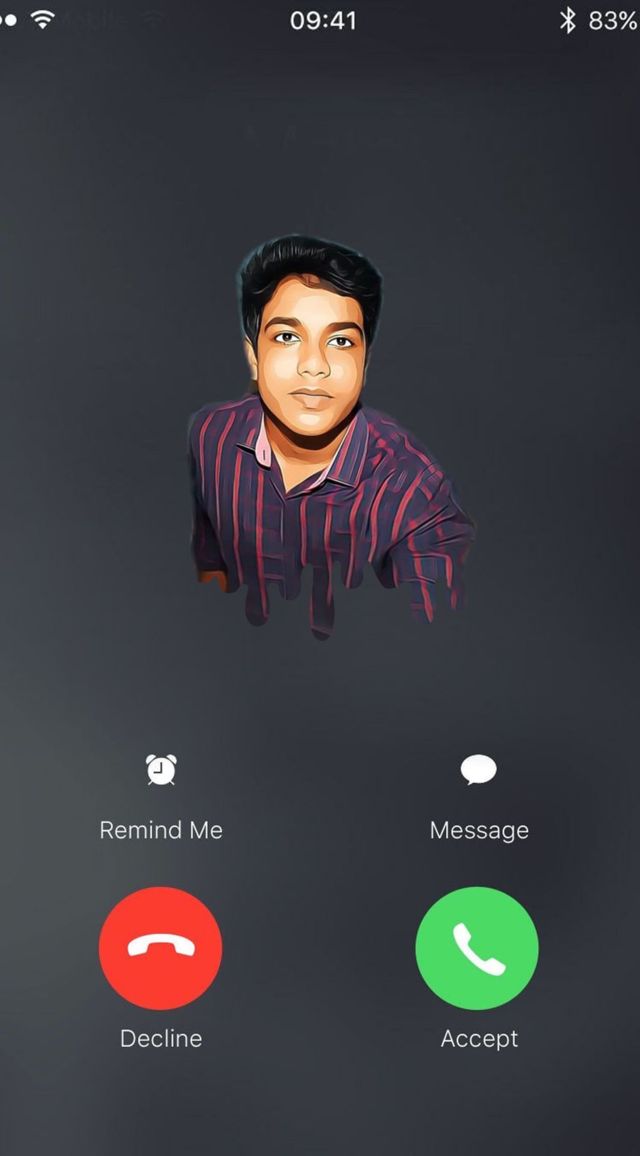Reply to caller with a Message

(478, 771)
